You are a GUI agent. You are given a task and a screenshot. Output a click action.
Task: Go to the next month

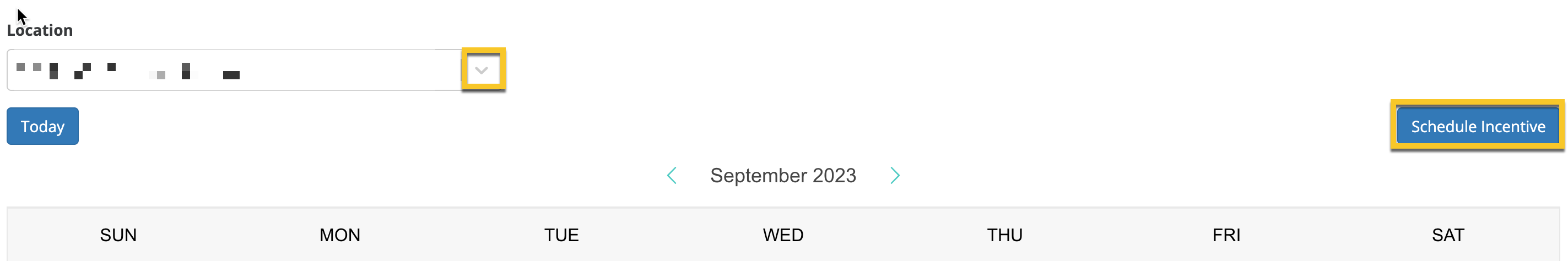click(894, 175)
